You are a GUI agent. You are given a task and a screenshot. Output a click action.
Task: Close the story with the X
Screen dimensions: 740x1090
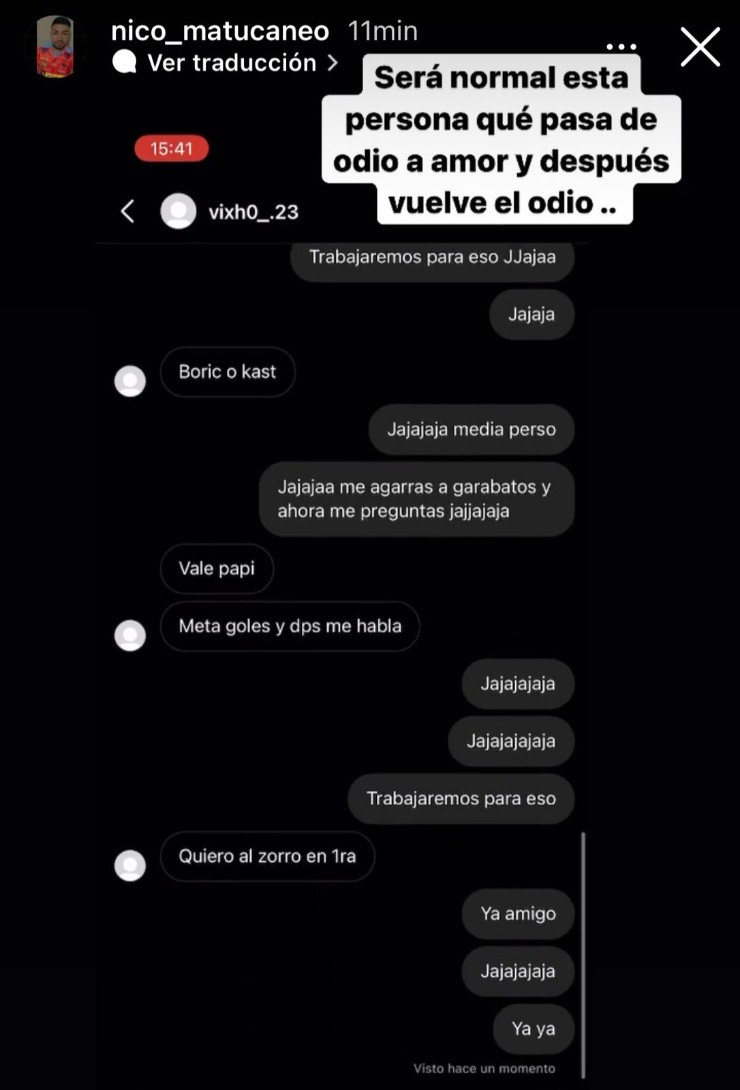(x=700, y=47)
